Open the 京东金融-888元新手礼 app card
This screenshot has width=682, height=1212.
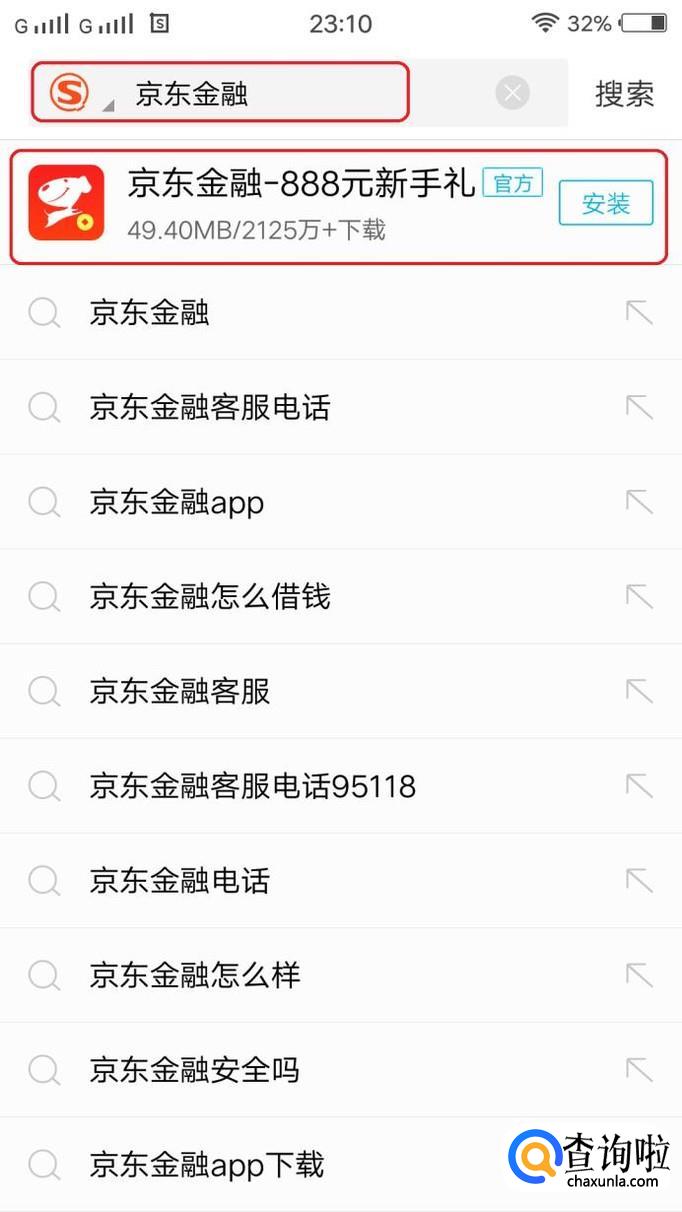pos(300,204)
